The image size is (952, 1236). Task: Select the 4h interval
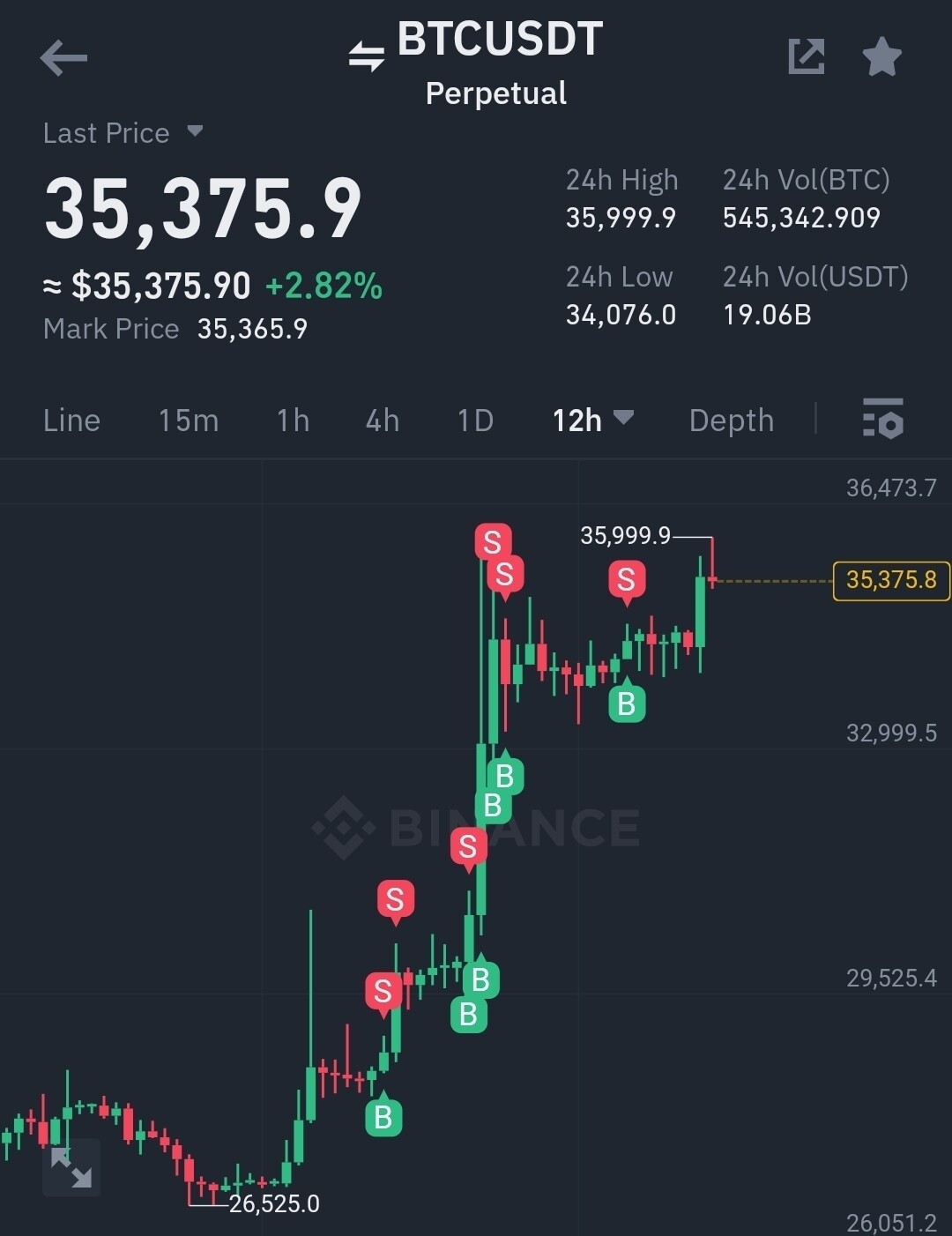point(382,421)
